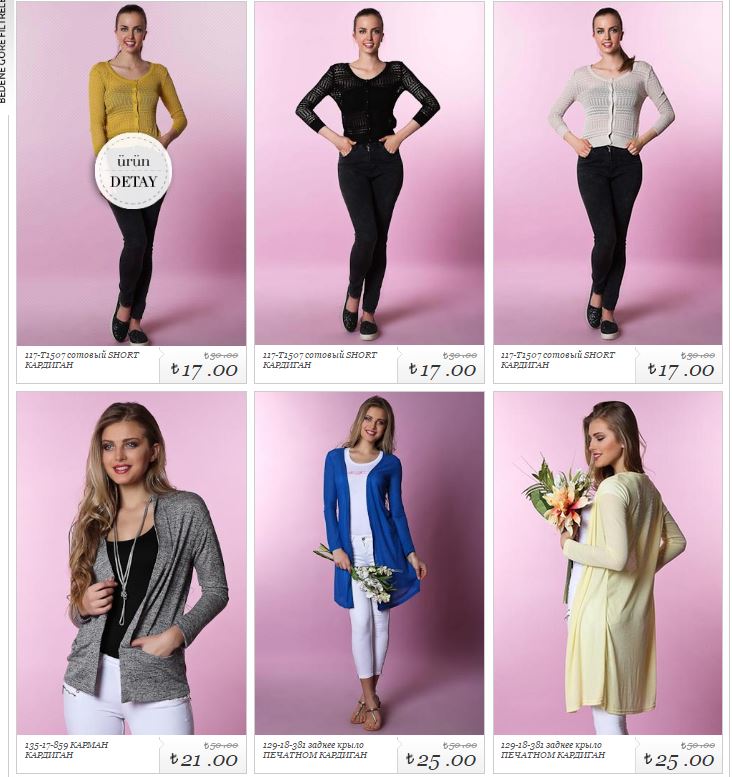Open the ürün DETAY badge on yellow cardigan
Image resolution: width=732 pixels, height=777 pixels.
(x=133, y=171)
